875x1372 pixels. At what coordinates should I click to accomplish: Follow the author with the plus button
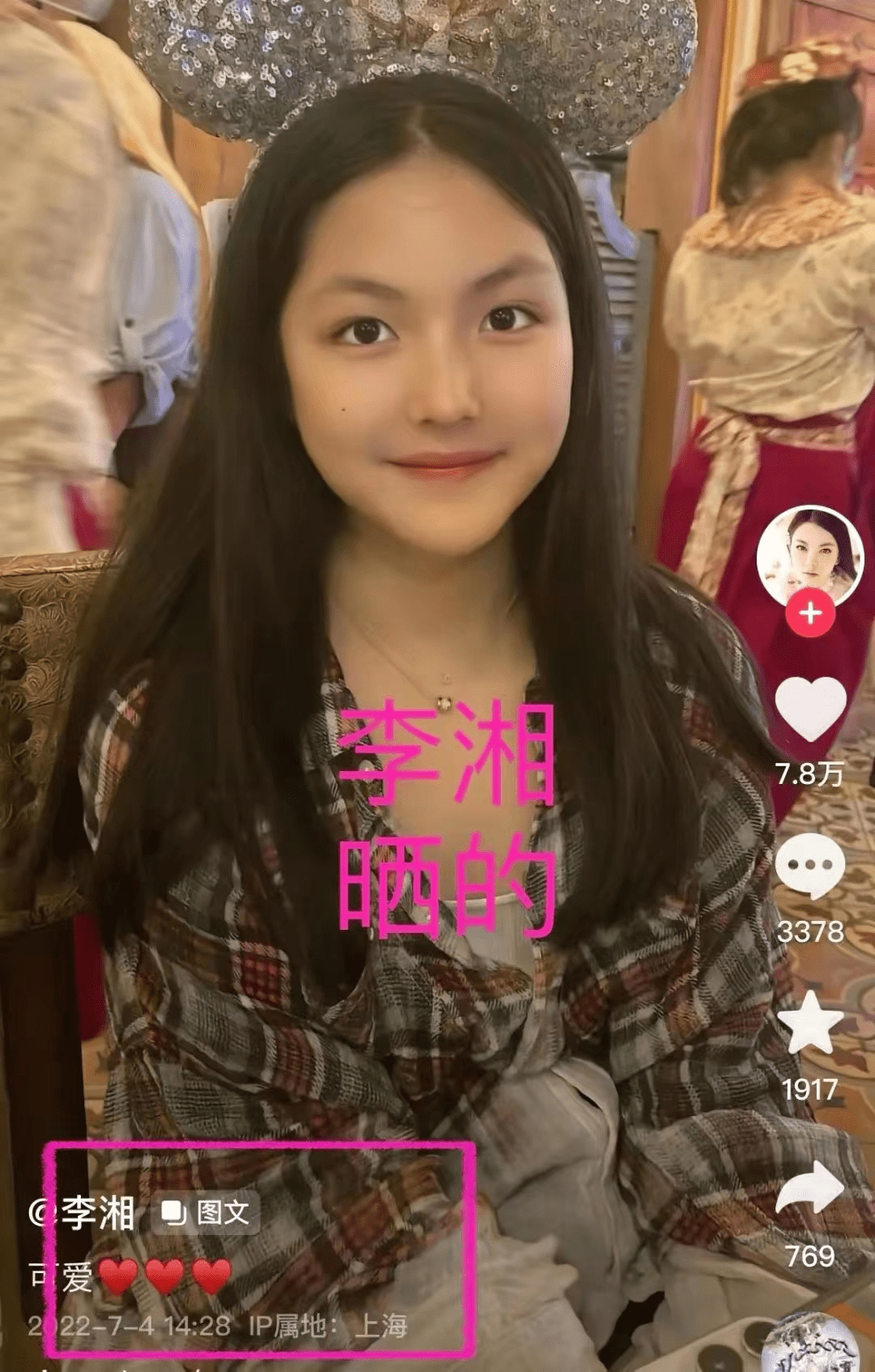click(810, 613)
